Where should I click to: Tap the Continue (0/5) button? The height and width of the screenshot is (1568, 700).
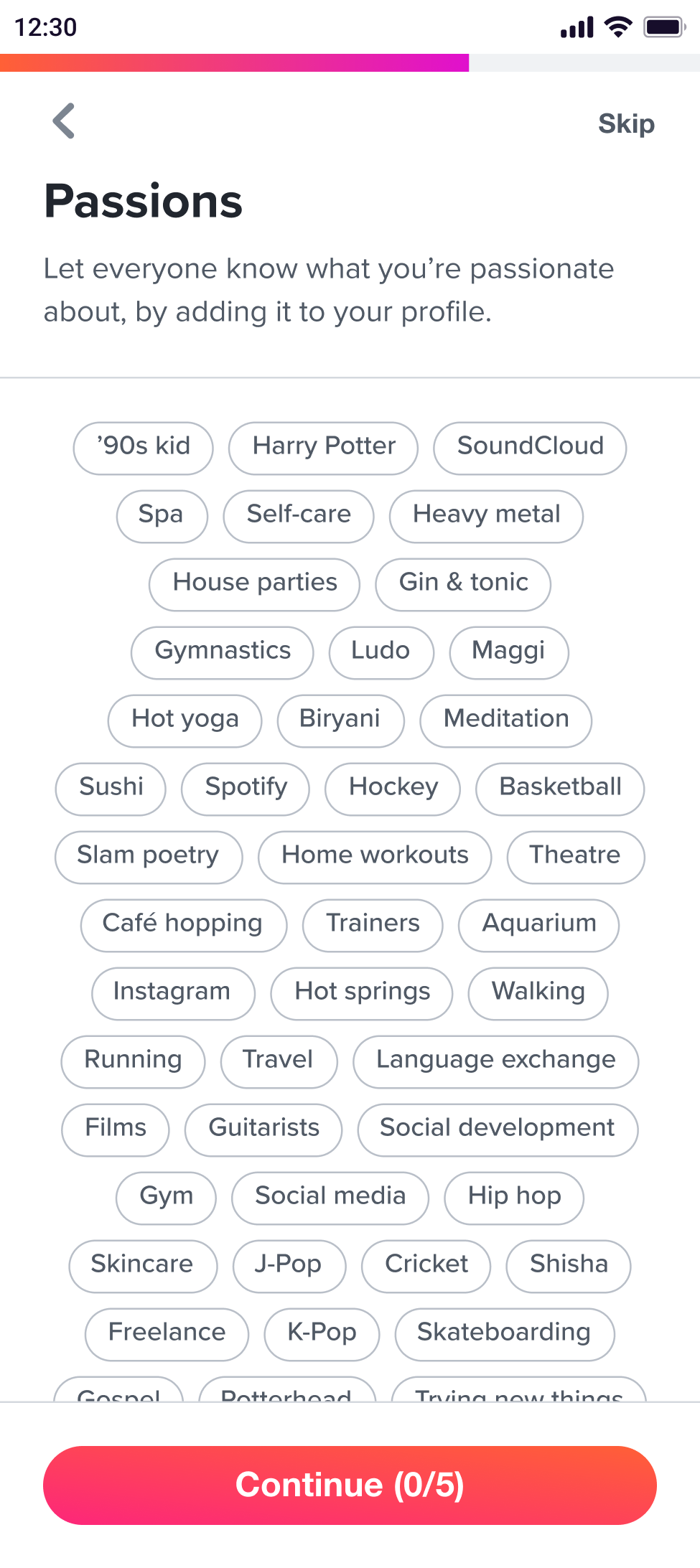[x=350, y=1484]
